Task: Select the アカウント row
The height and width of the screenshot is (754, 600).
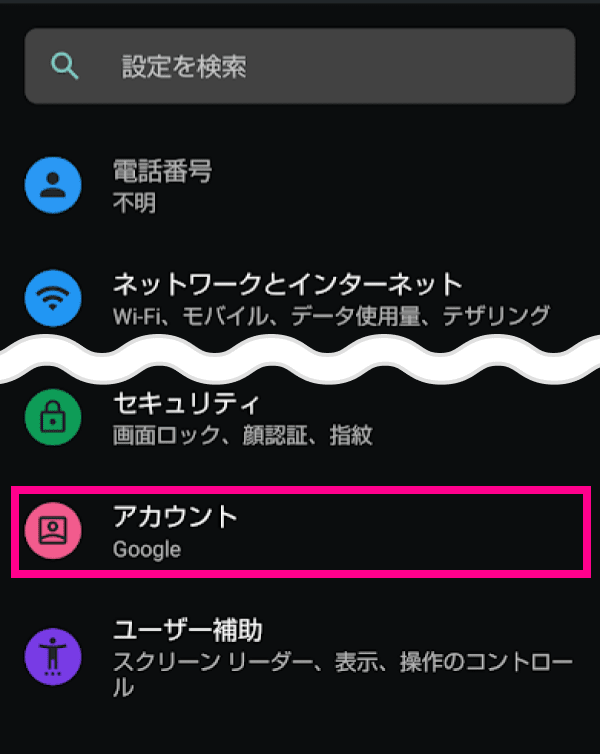Action: (299, 532)
